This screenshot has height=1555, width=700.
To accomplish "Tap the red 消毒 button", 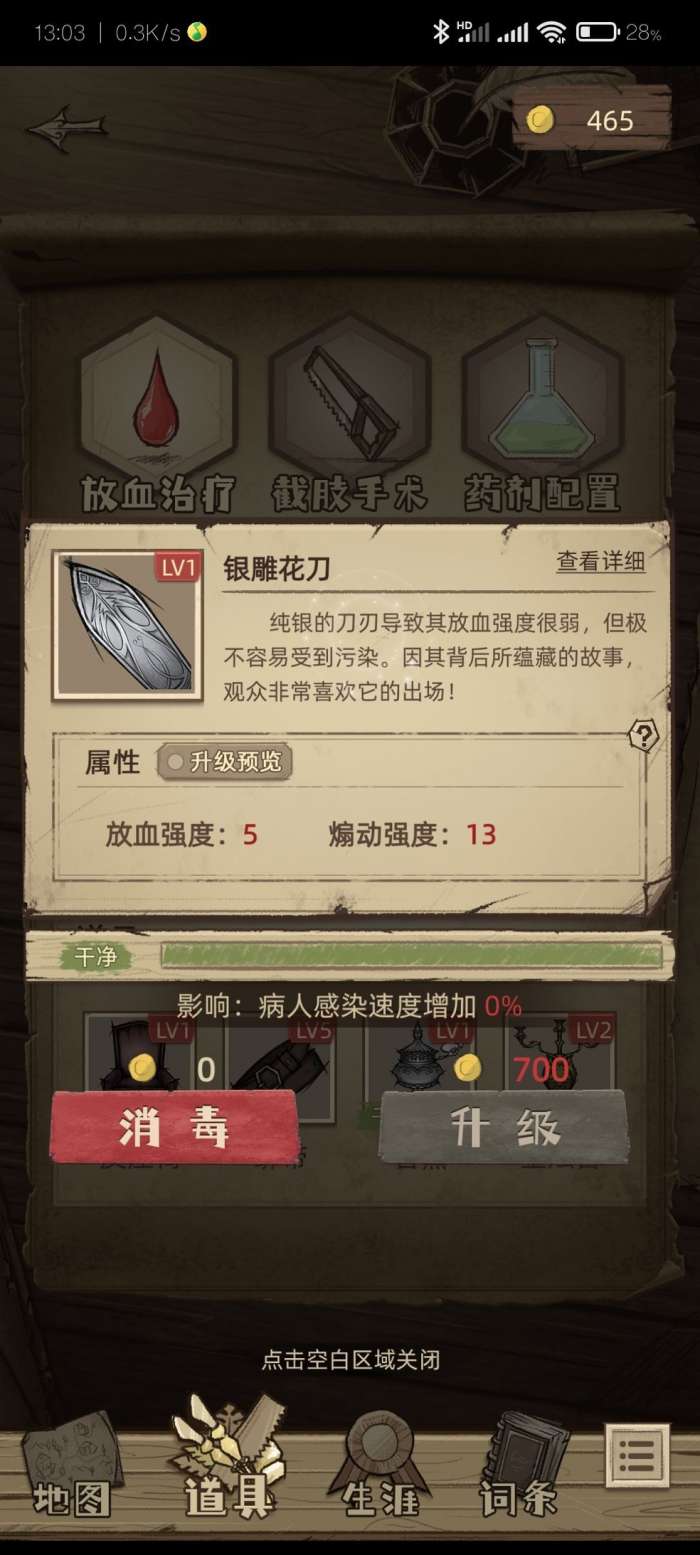I will [174, 1128].
